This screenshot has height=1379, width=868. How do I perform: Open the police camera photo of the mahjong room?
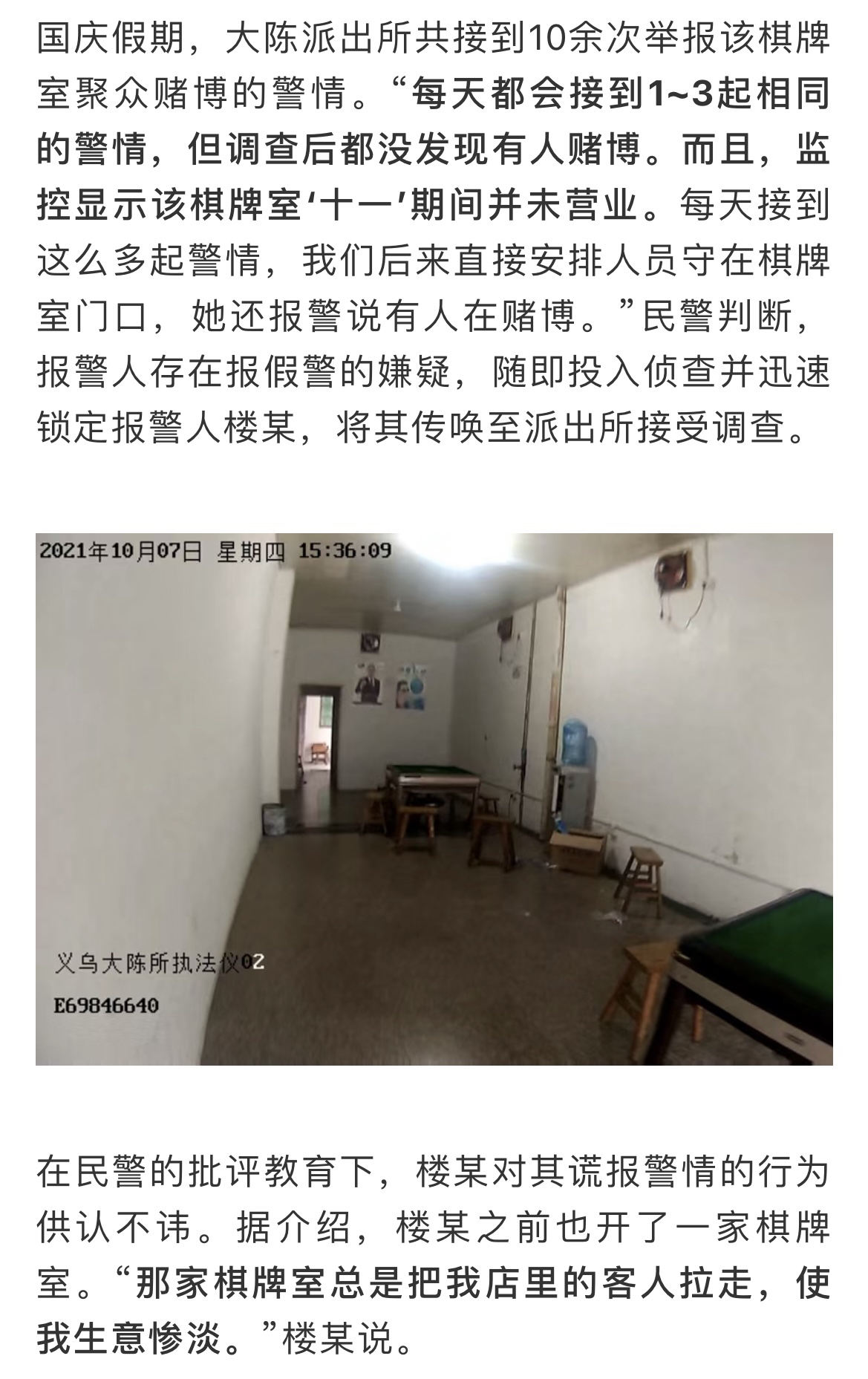click(x=434, y=798)
